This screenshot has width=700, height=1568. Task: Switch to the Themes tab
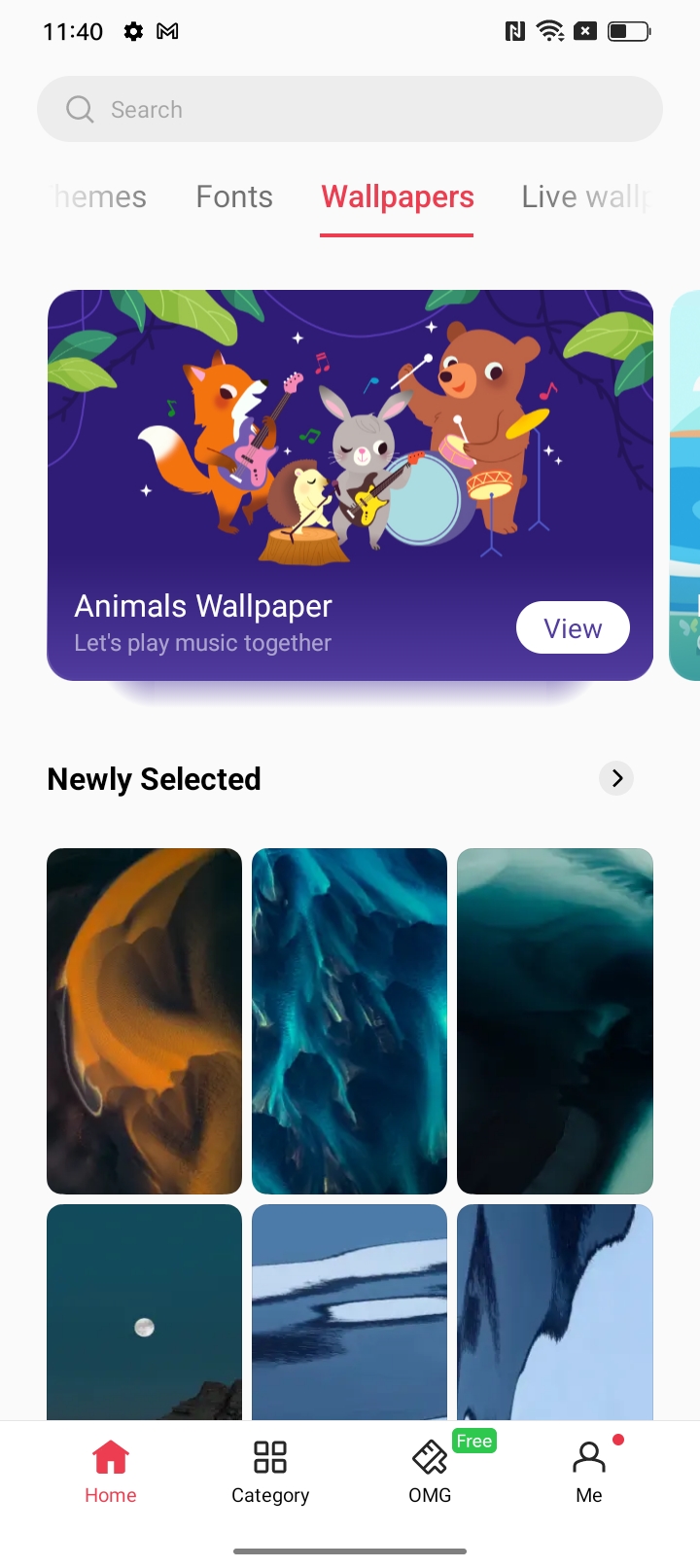(x=99, y=196)
